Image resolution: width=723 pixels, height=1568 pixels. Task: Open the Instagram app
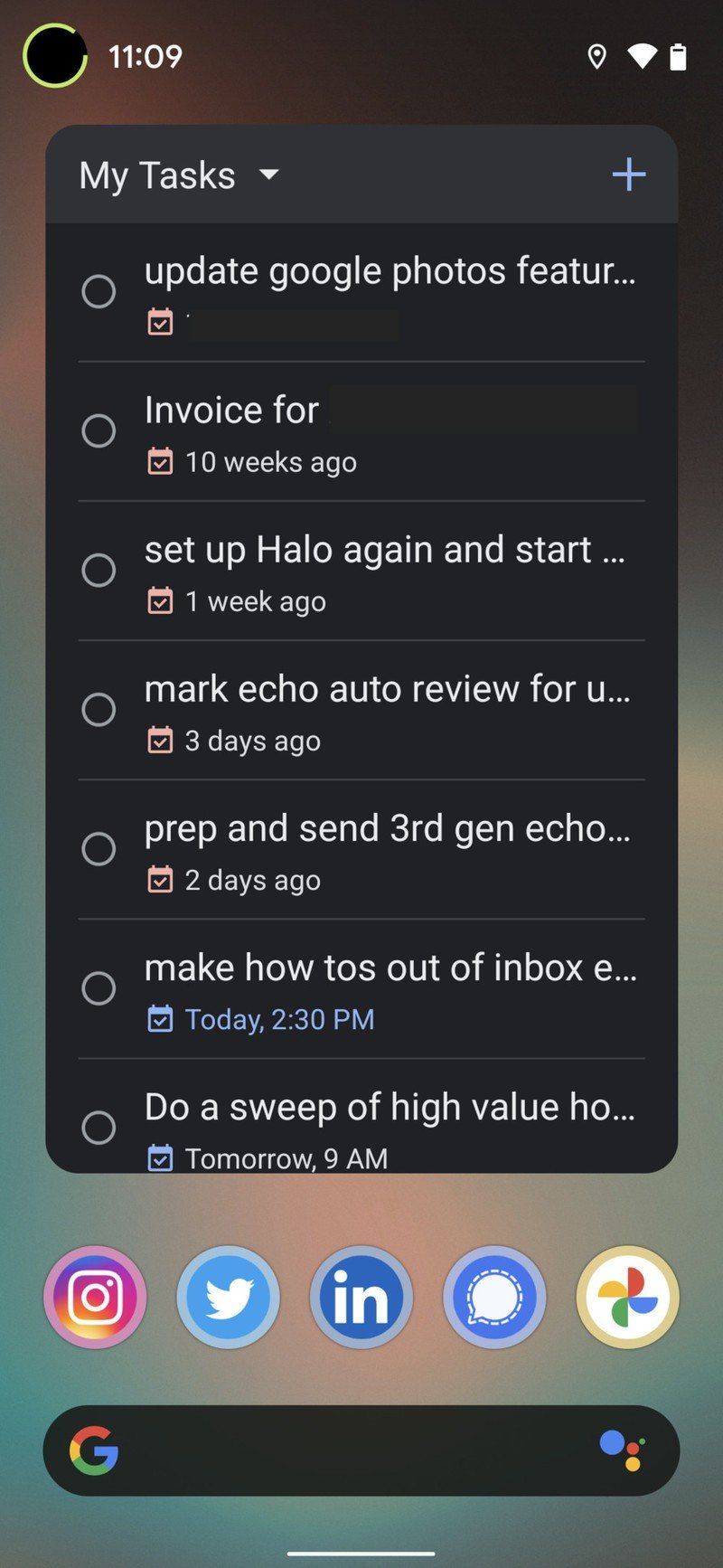pos(95,1297)
